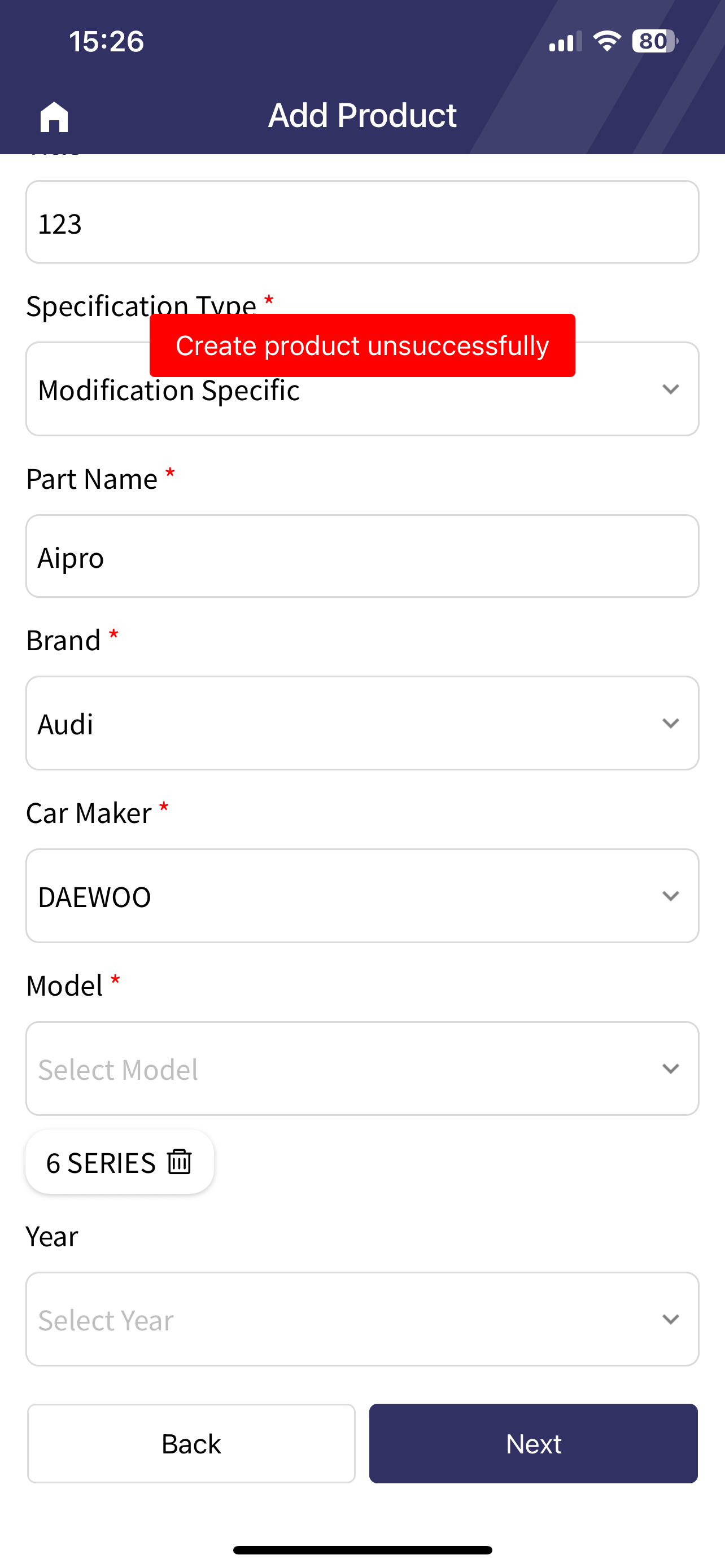
Task: Tap the Back button
Action: pos(191,1444)
